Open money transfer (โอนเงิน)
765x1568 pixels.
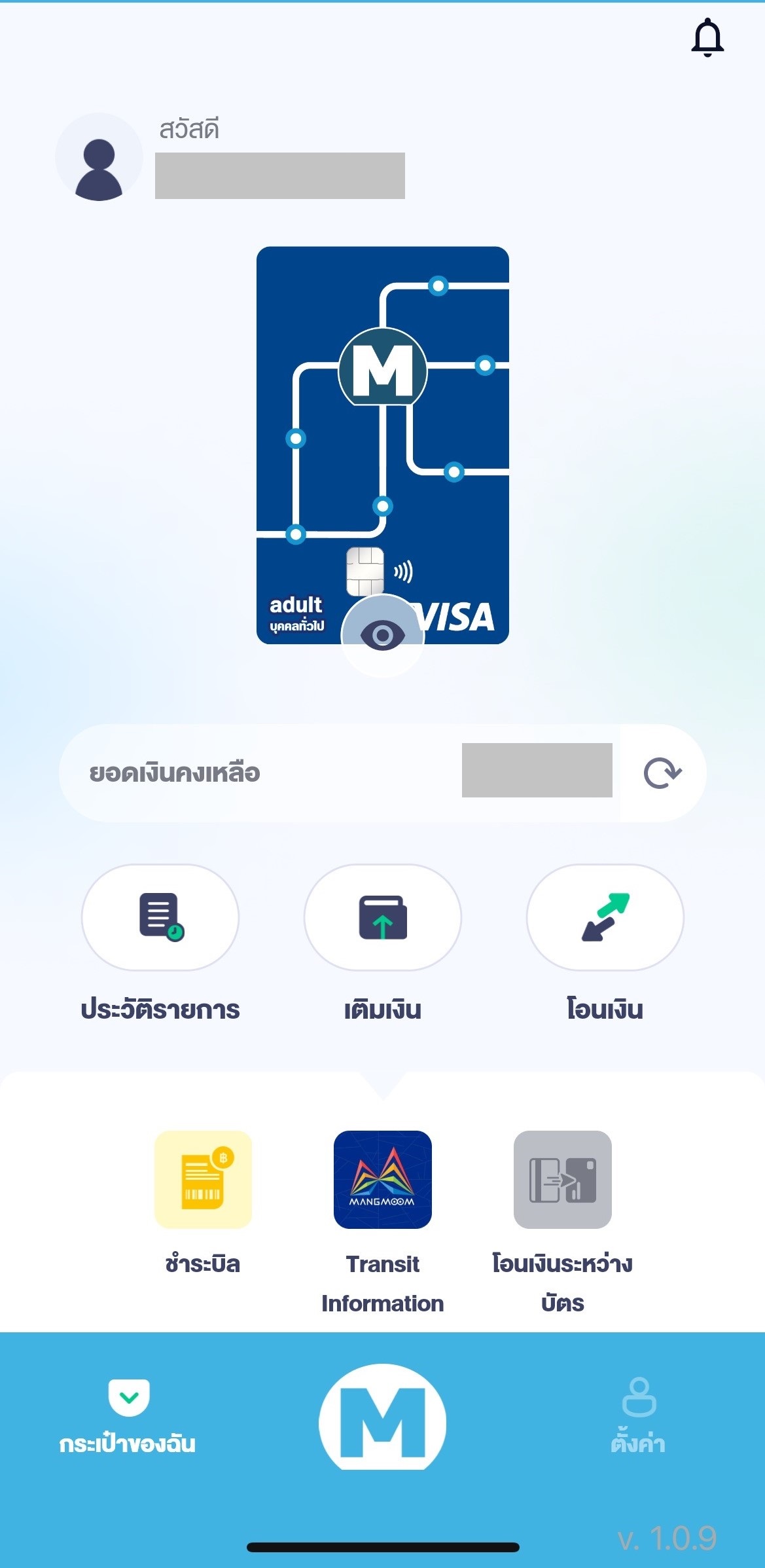605,917
